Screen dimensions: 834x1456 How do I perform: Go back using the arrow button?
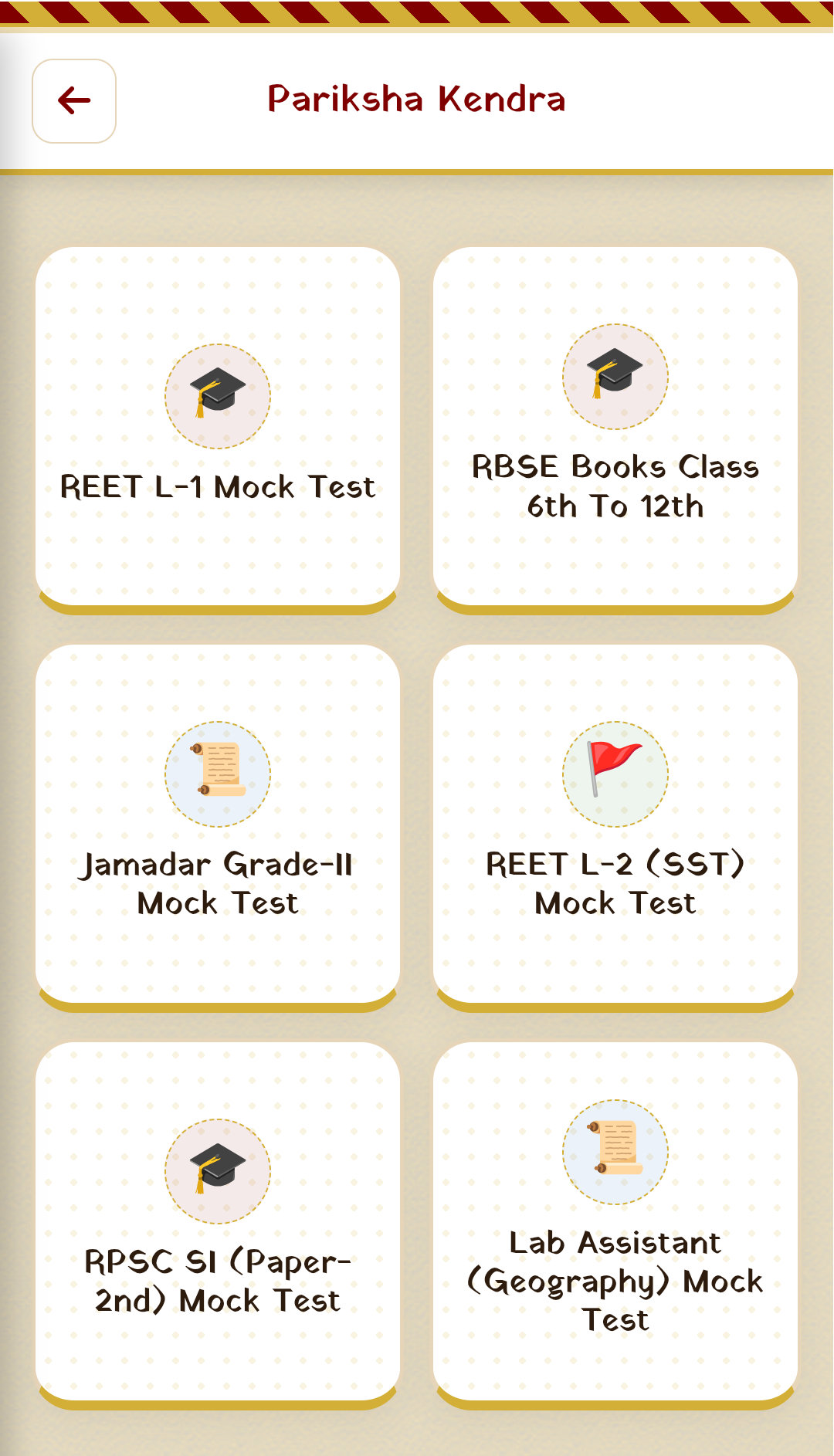pyautogui.click(x=74, y=101)
